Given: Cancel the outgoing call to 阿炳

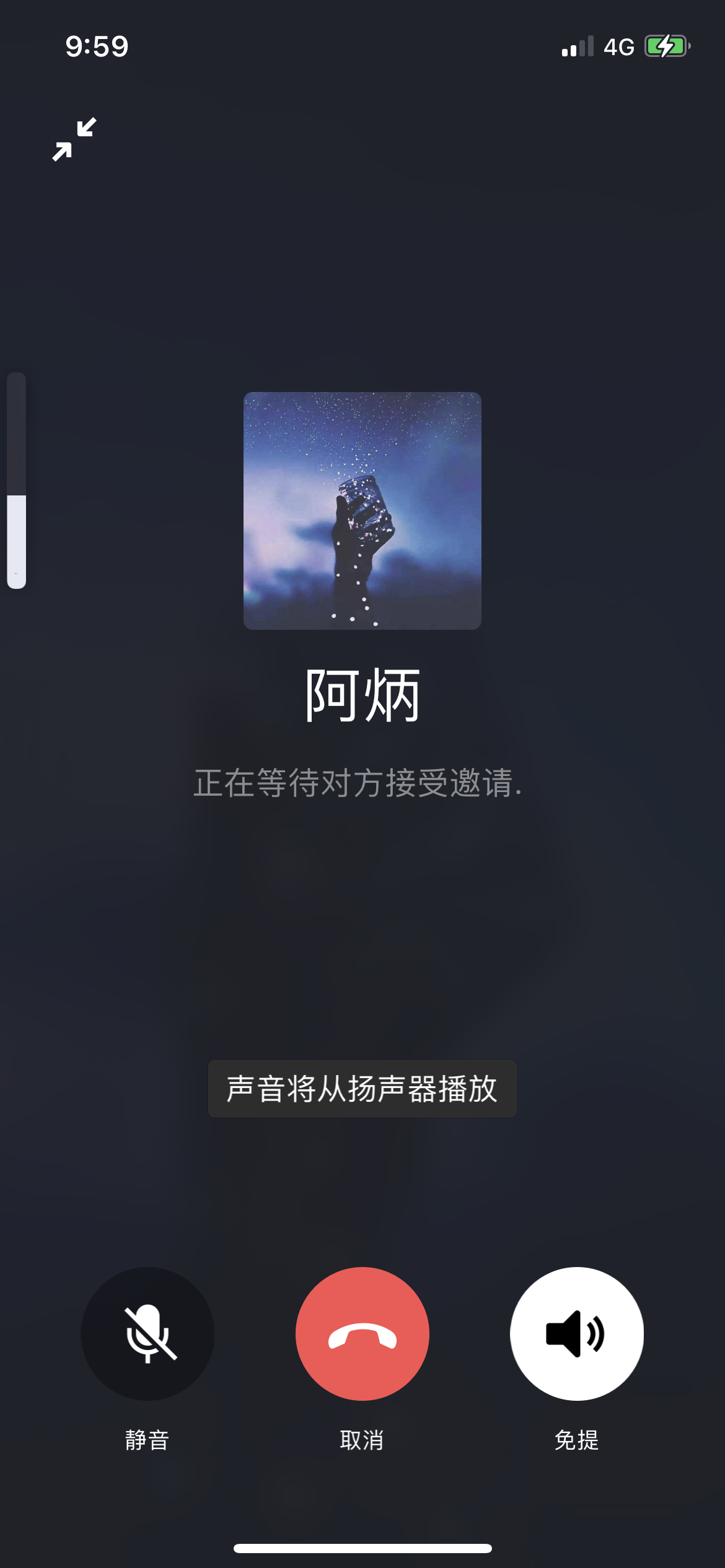Looking at the screenshot, I should (x=362, y=1333).
